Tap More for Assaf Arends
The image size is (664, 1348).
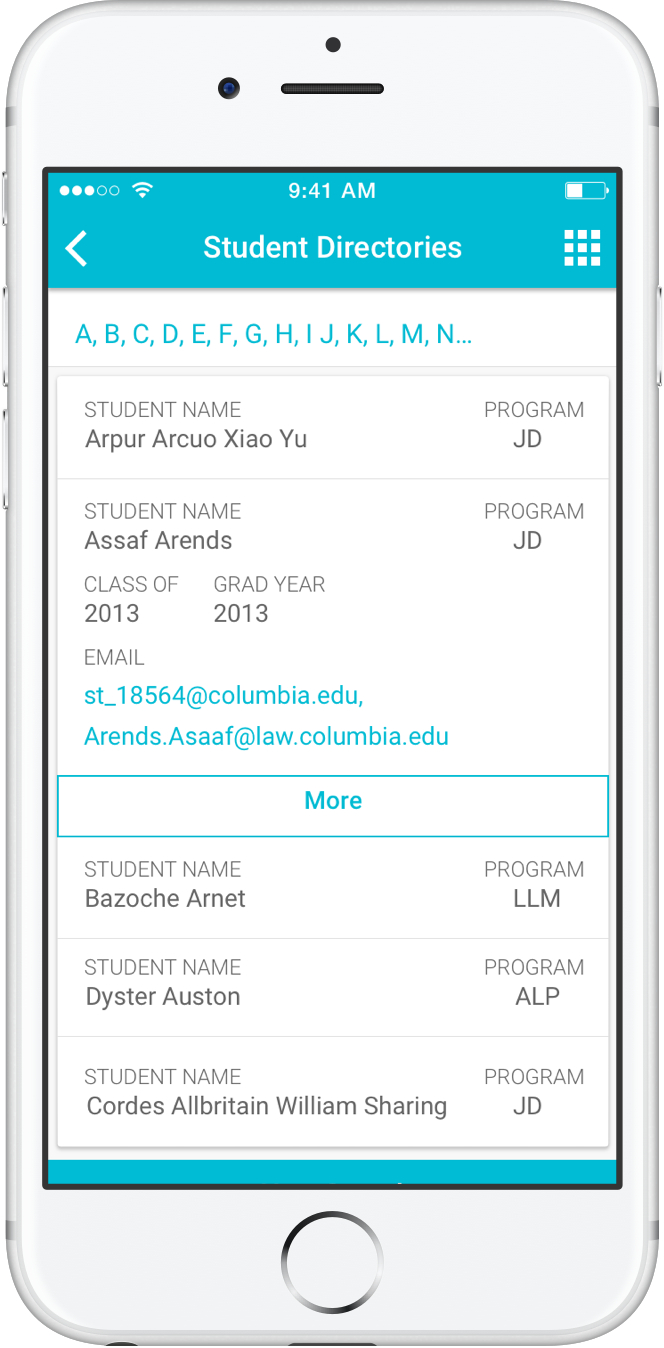333,801
